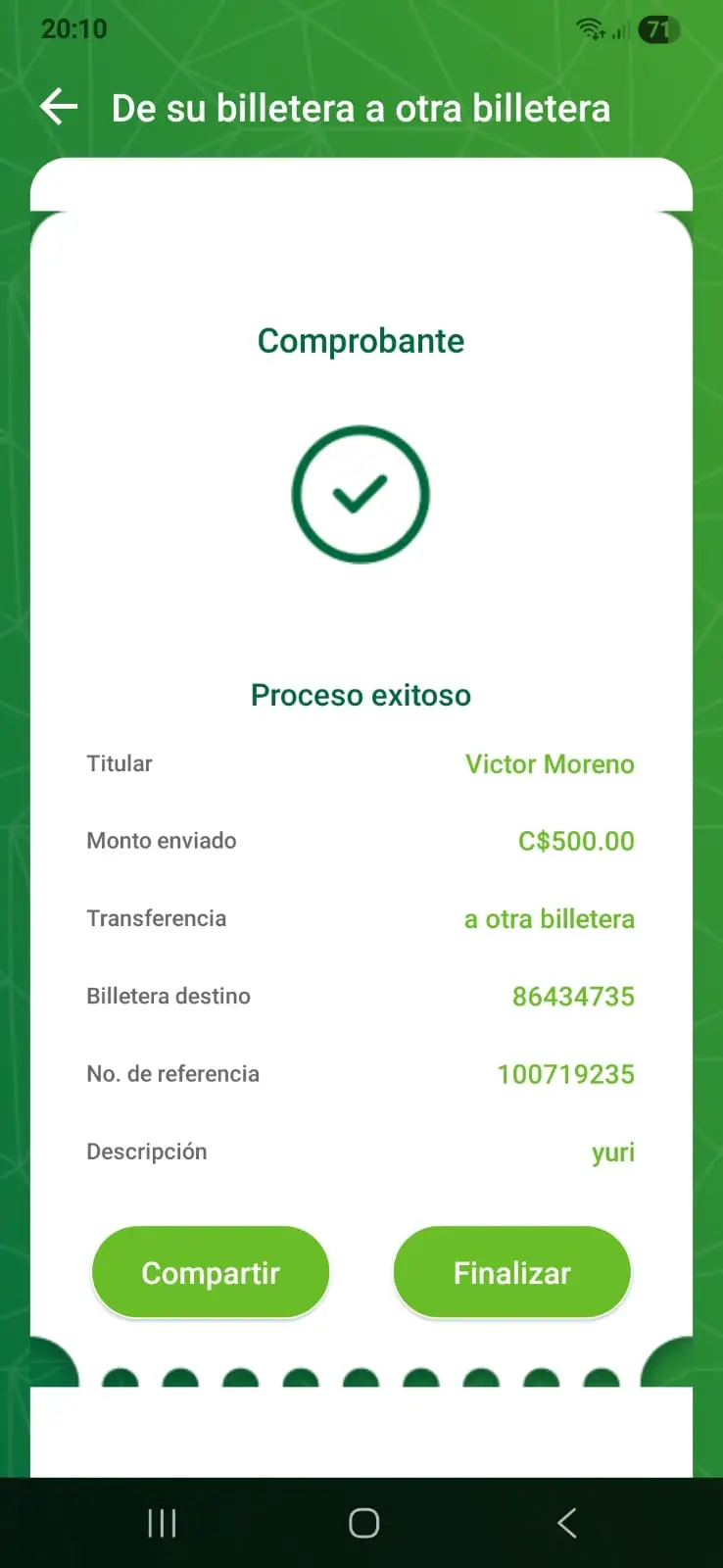Share the receipt with Compartir

(211, 1272)
